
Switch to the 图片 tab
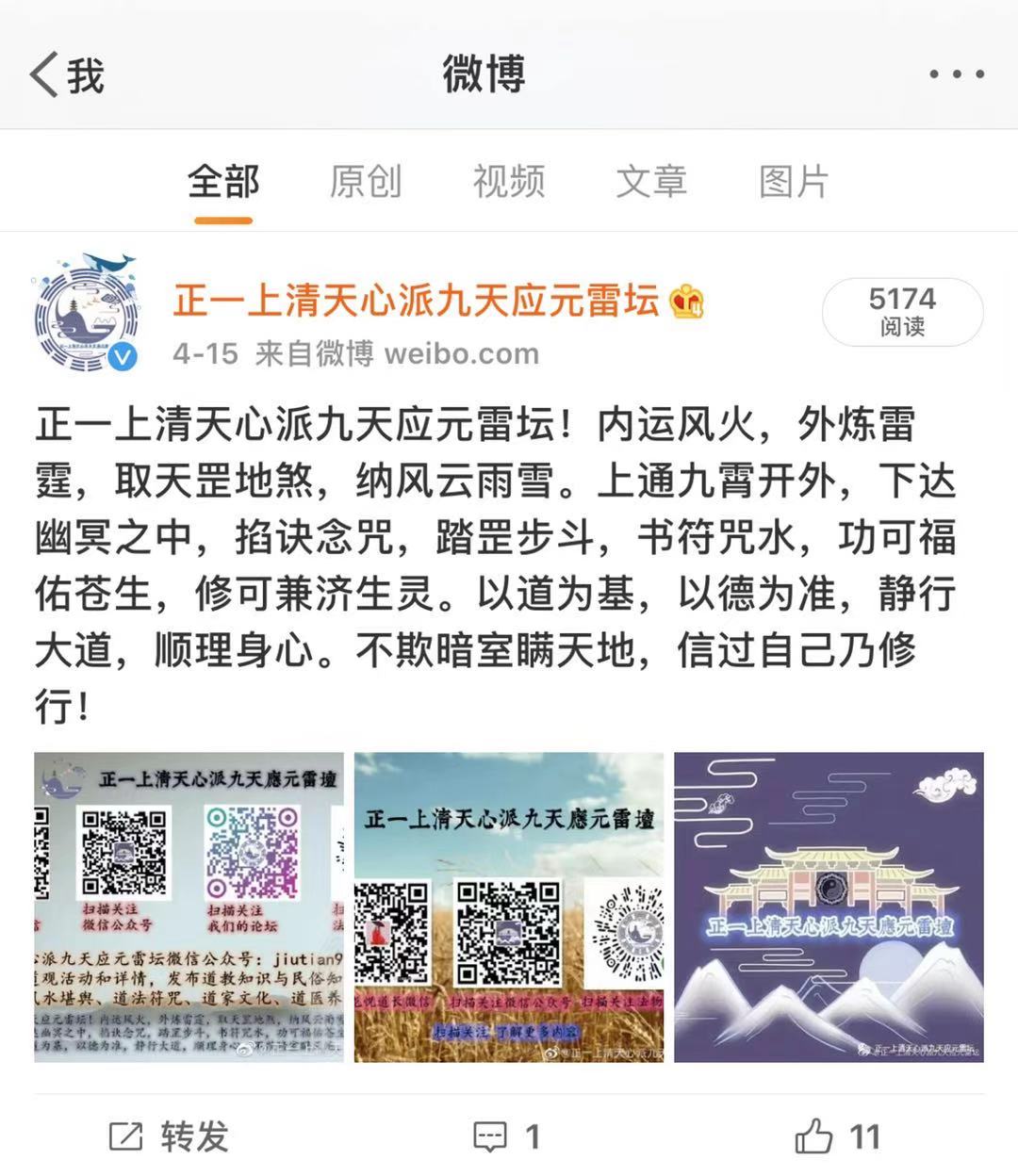click(x=794, y=182)
